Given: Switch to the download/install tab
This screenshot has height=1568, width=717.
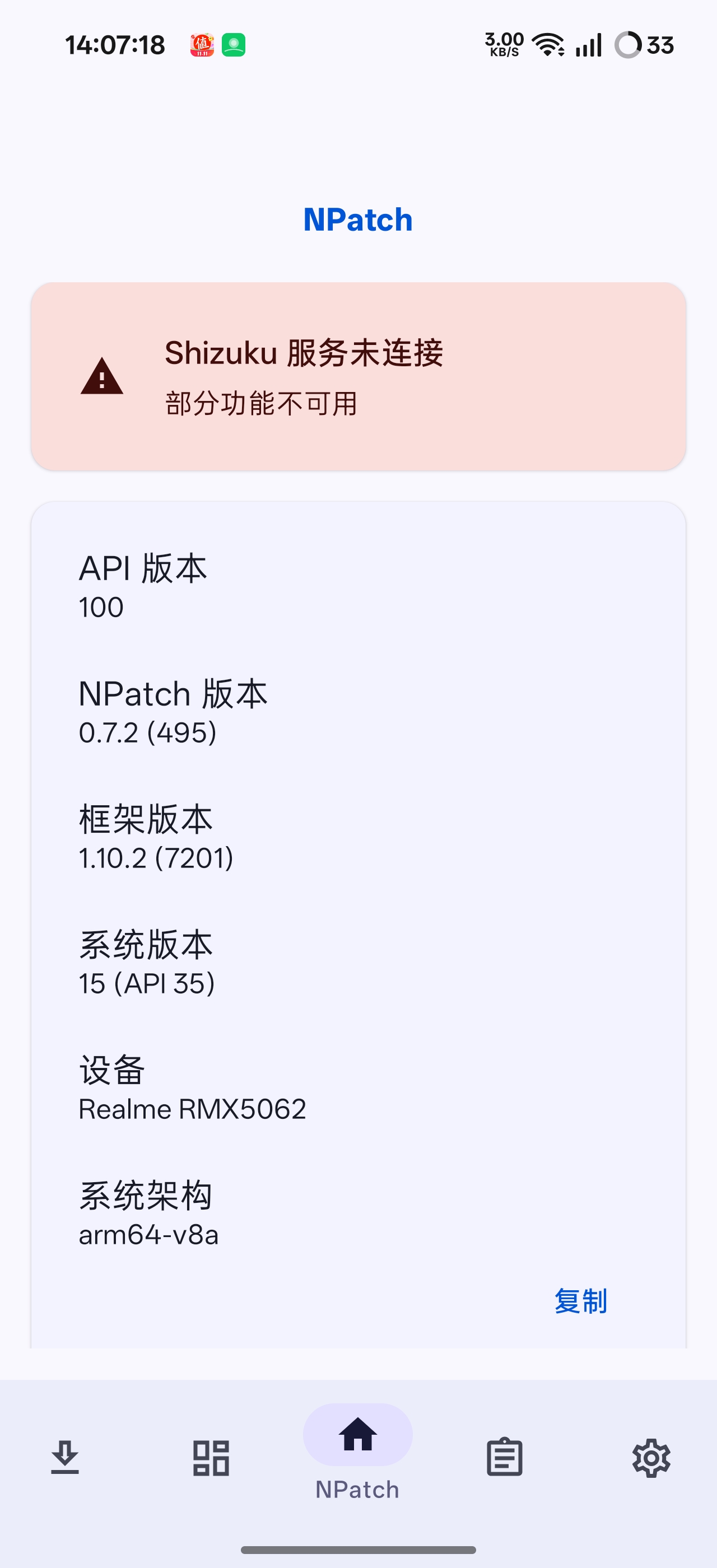Looking at the screenshot, I should coord(65,1458).
